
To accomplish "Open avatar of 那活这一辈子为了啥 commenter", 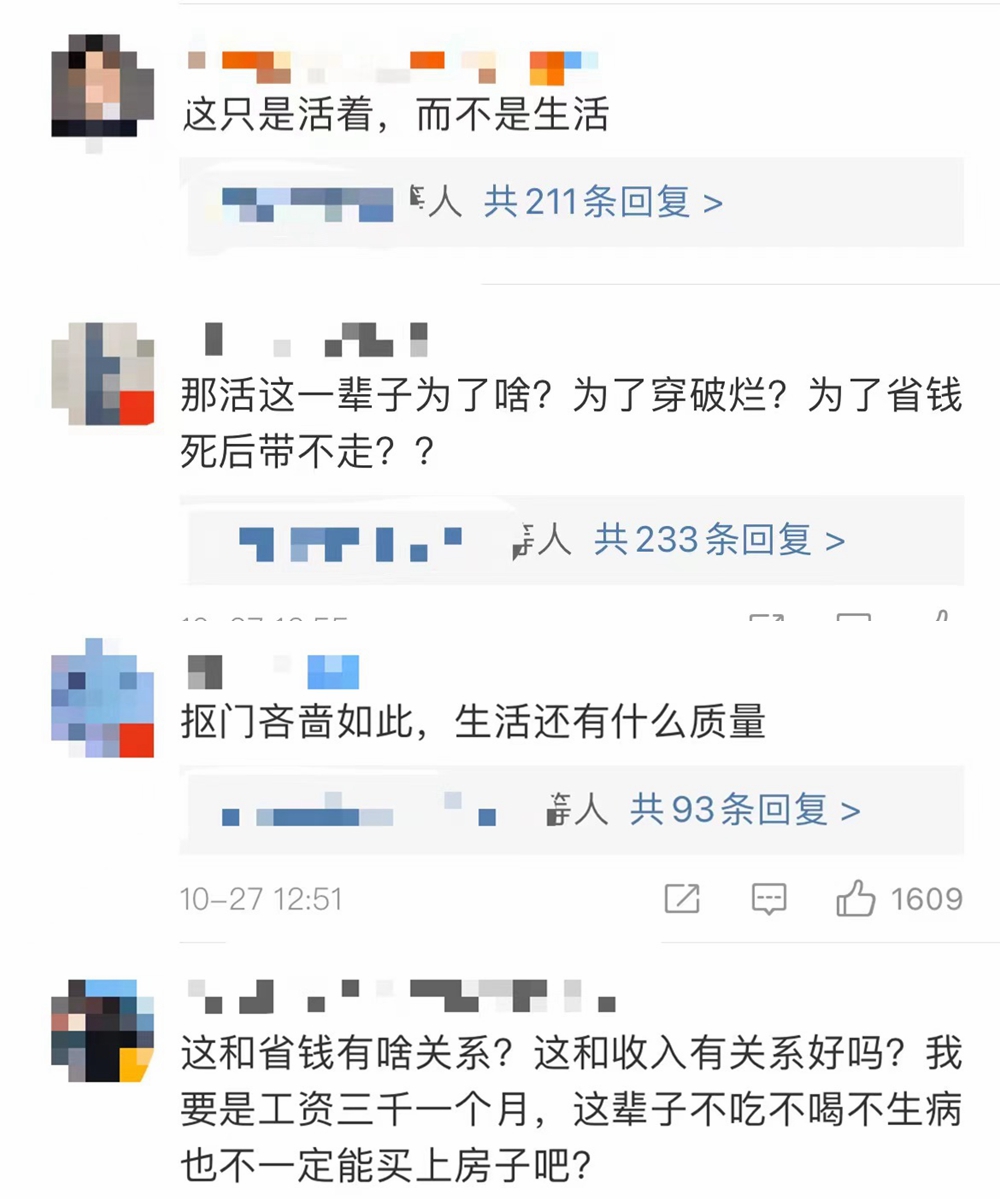I will pyautogui.click(x=102, y=374).
